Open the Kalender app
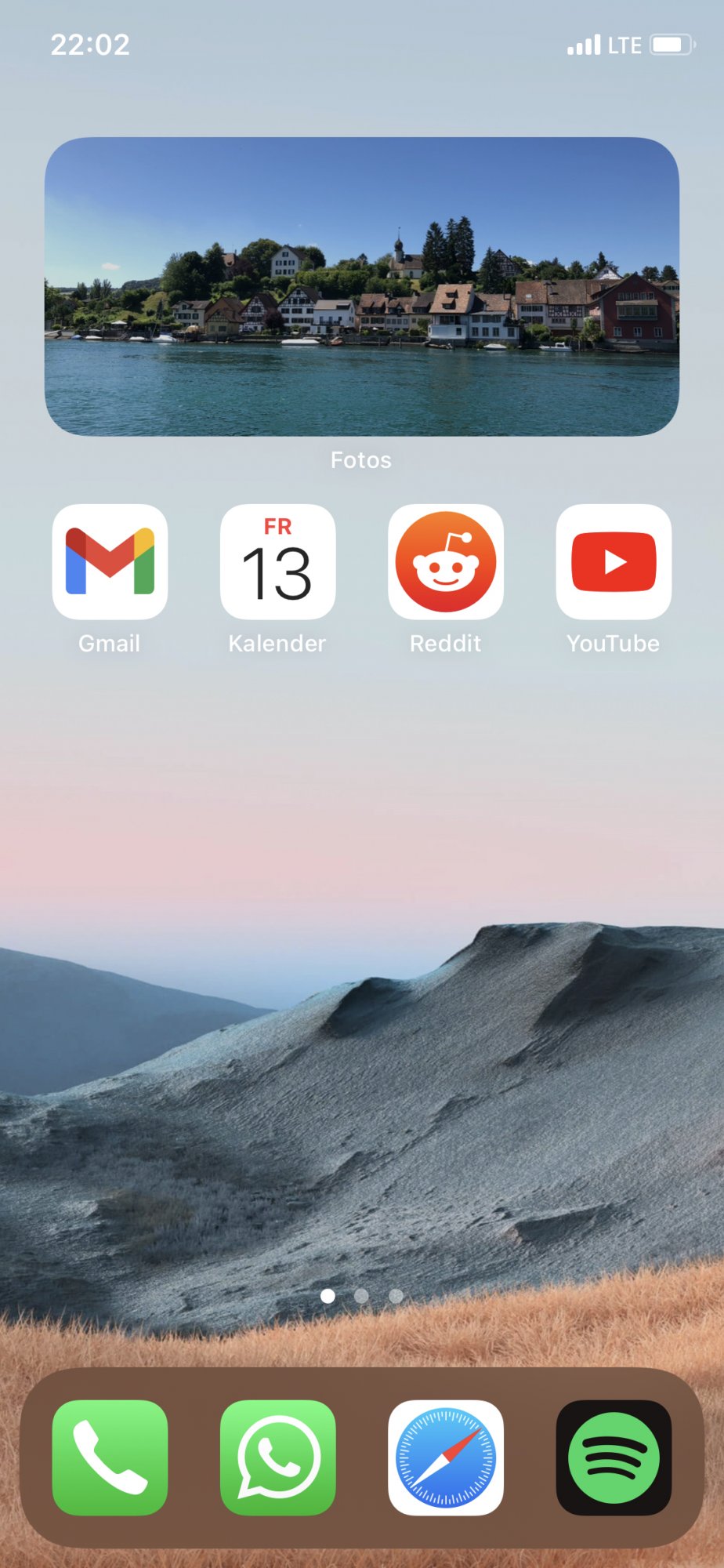 tap(277, 561)
